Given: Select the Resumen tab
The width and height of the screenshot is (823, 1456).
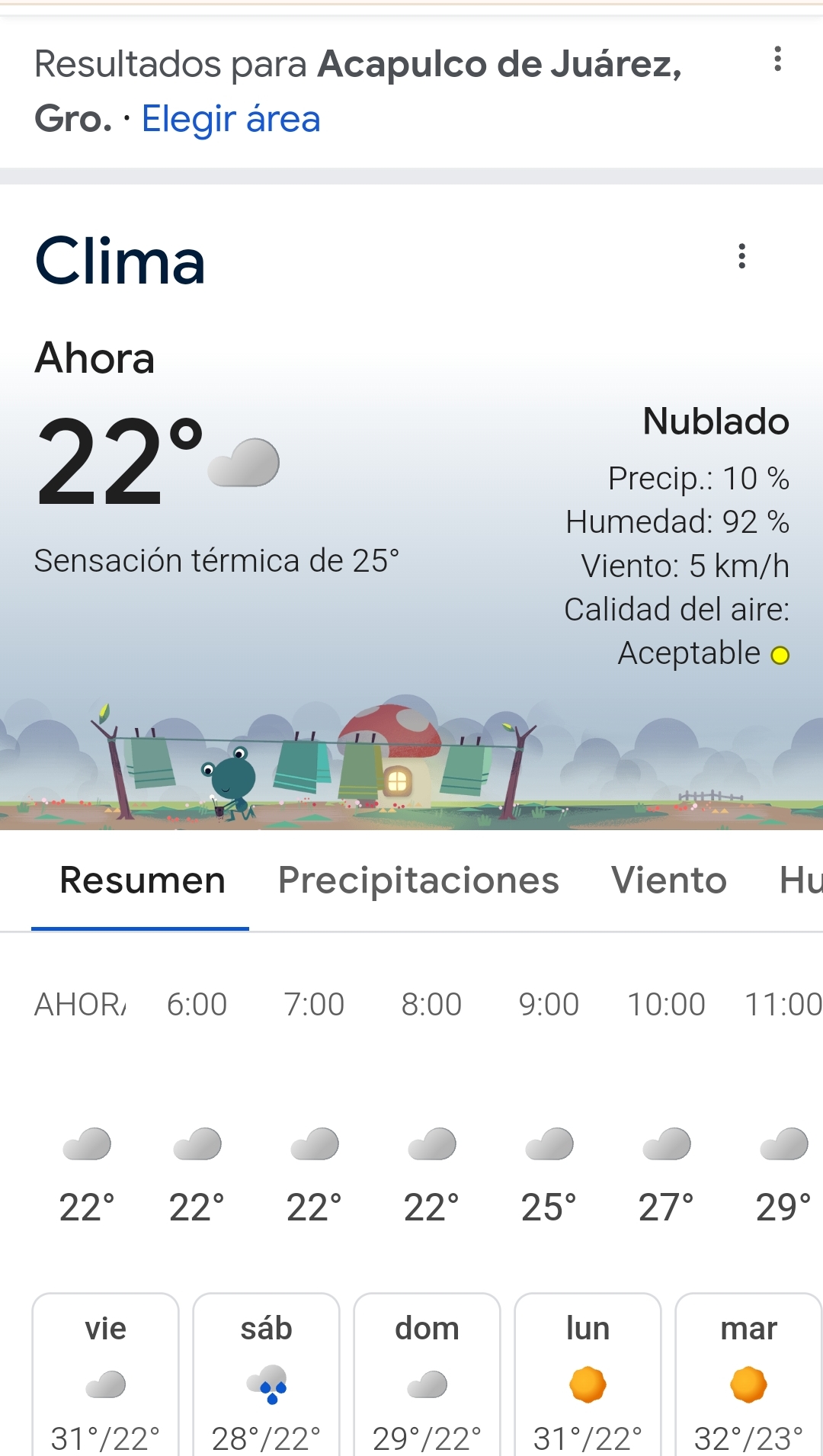Looking at the screenshot, I should coord(142,880).
